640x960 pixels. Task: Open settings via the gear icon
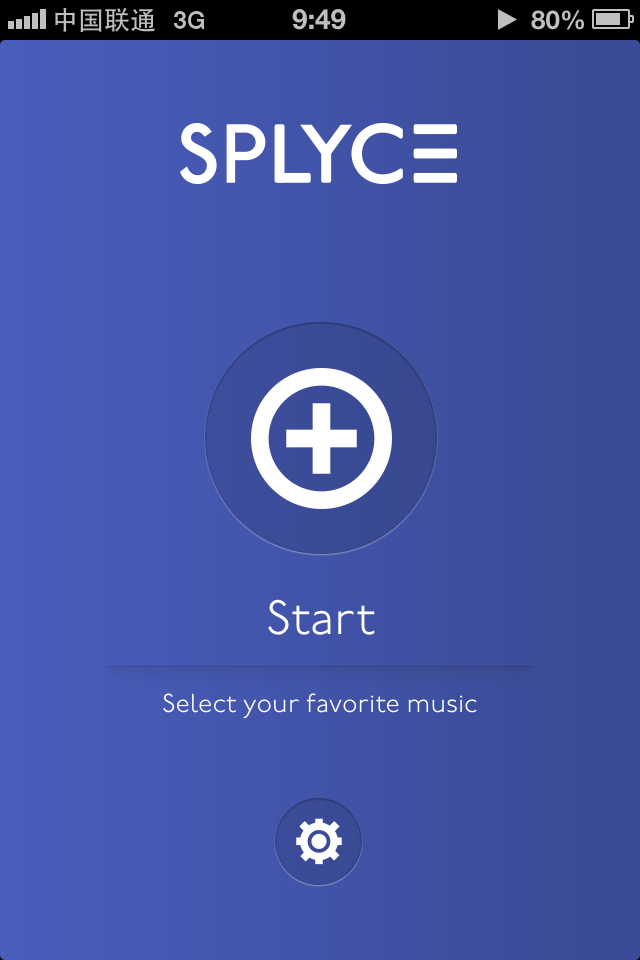[318, 841]
